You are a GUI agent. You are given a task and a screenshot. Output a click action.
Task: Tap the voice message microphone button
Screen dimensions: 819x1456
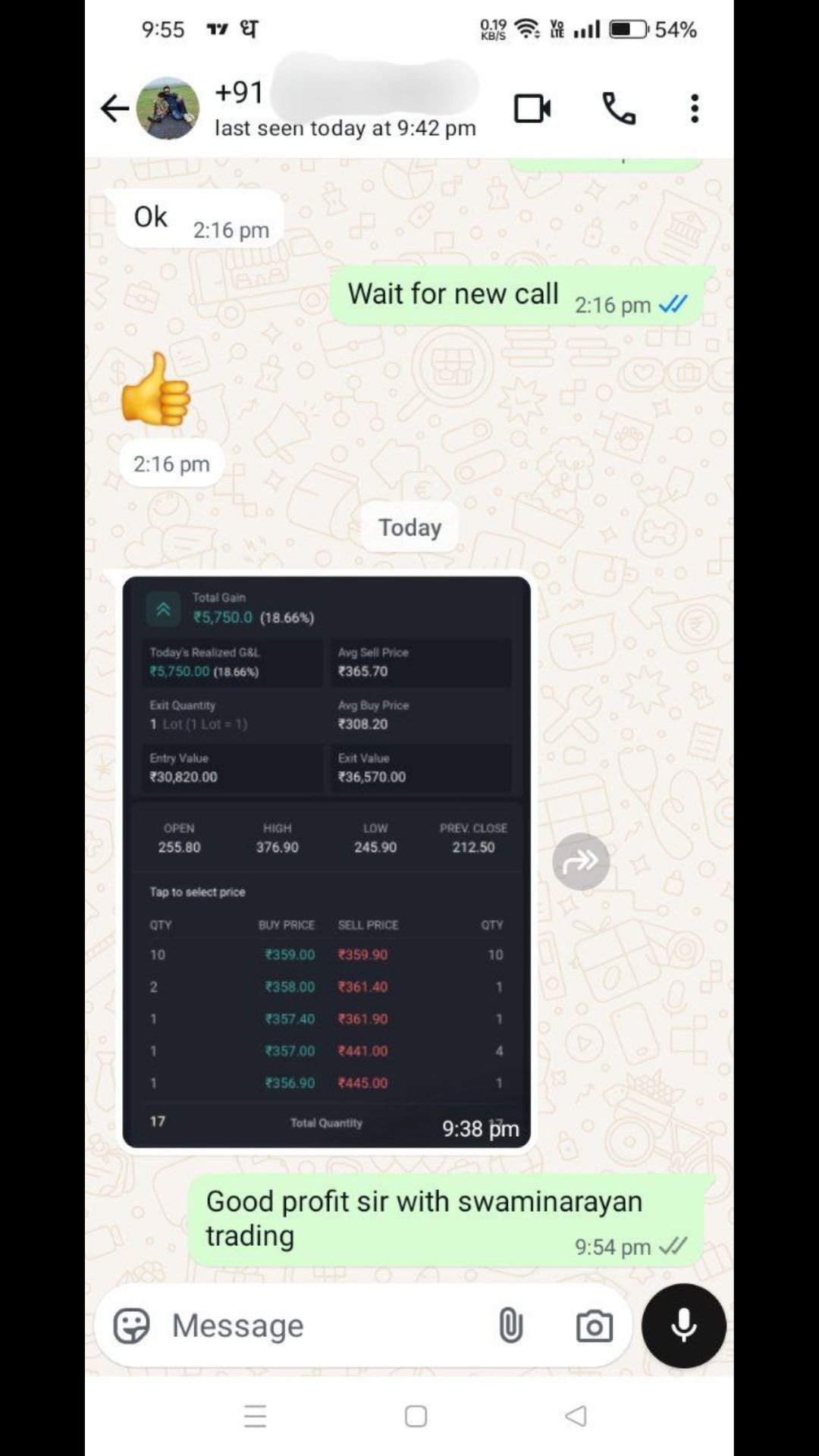[x=684, y=1326]
